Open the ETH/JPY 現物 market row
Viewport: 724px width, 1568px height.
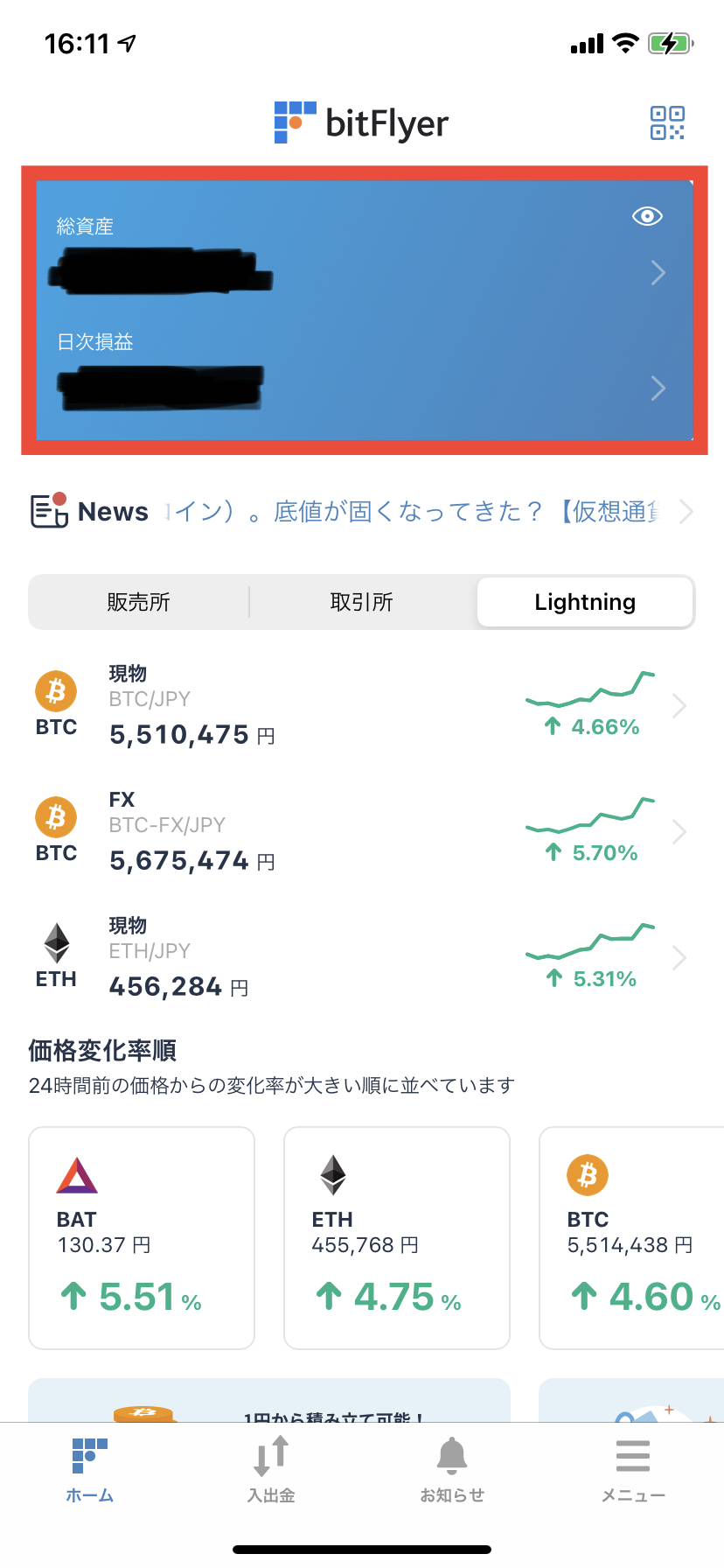(x=362, y=957)
